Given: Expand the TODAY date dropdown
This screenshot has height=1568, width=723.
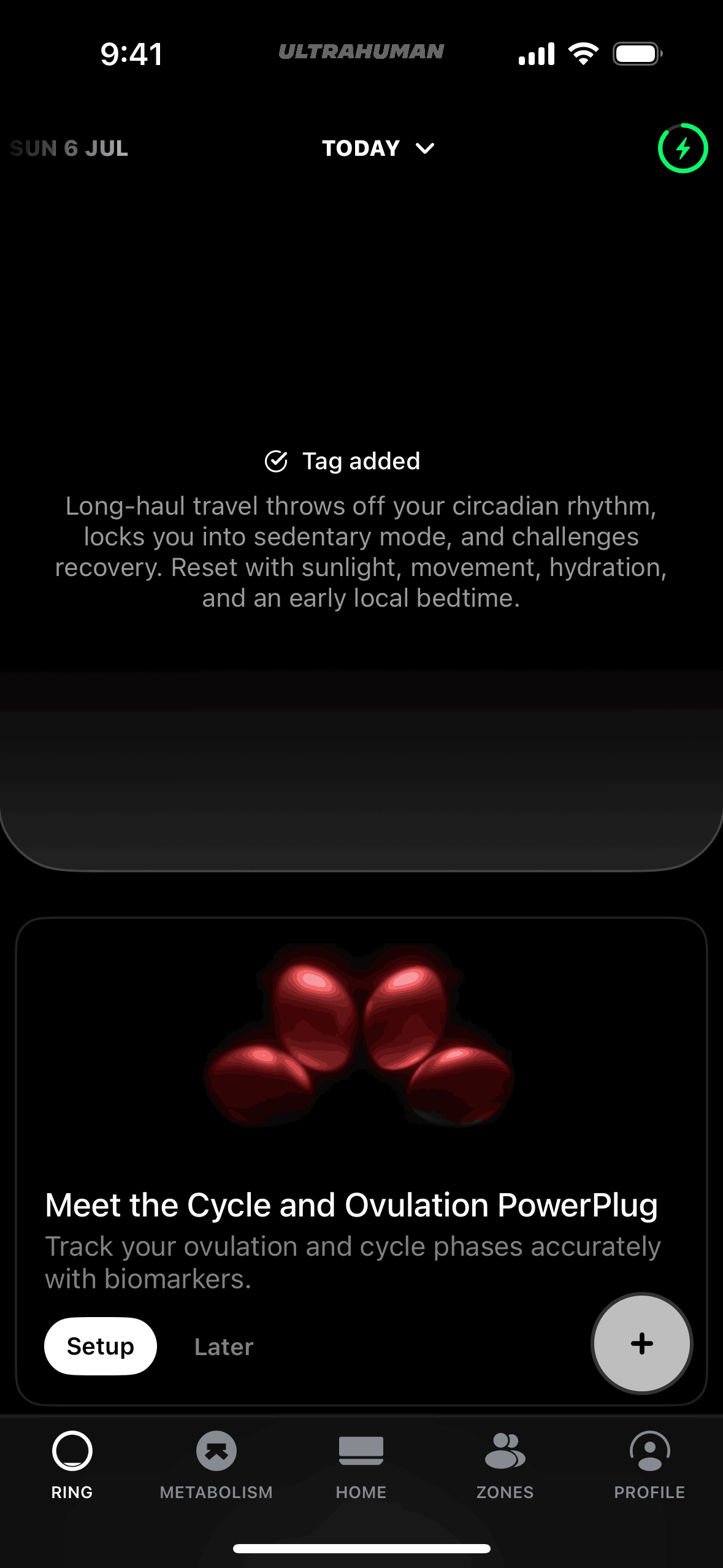Looking at the screenshot, I should pos(378,148).
